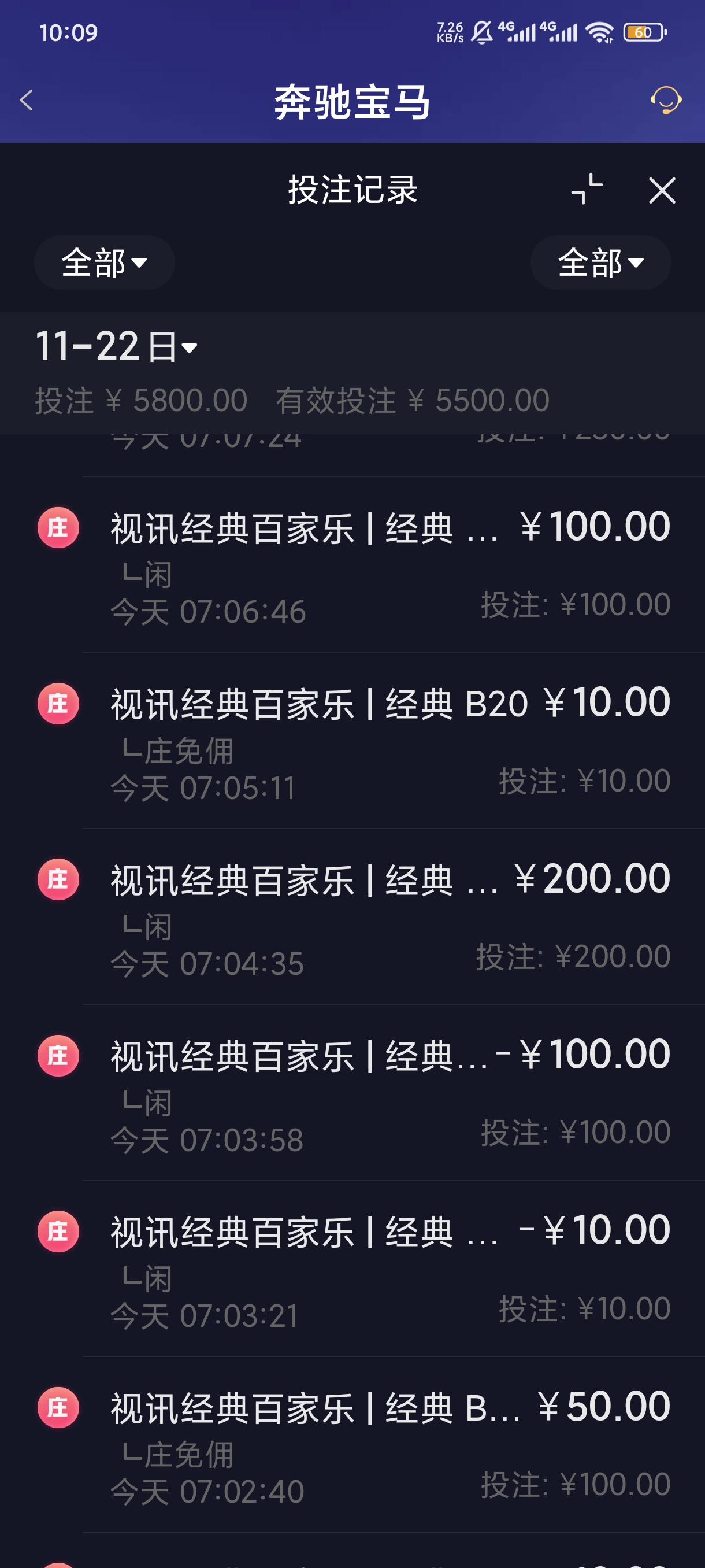Tap the 有效投注 ¥5500.00 summary text
Image resolution: width=705 pixels, height=1568 pixels.
(x=413, y=400)
